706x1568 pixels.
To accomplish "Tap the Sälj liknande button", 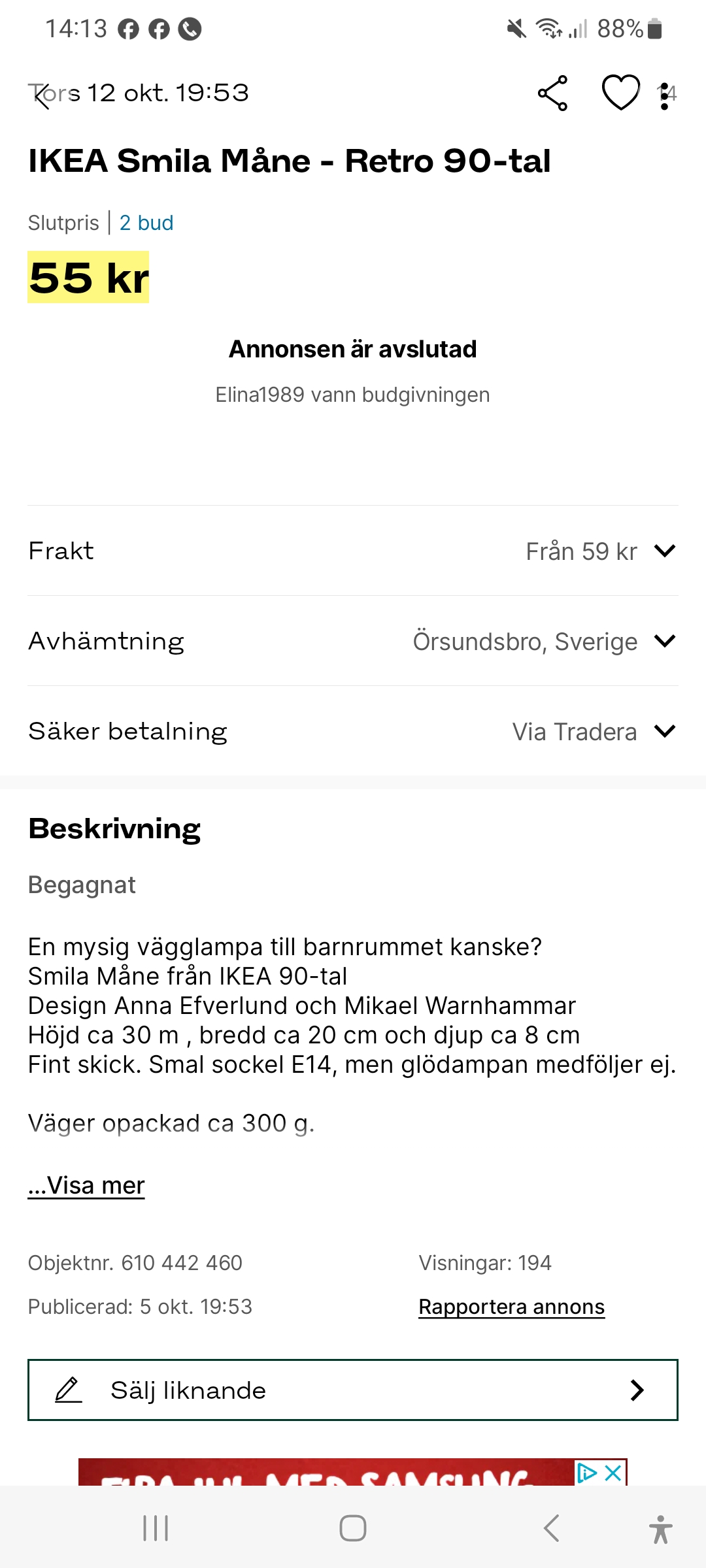I will 353,1390.
